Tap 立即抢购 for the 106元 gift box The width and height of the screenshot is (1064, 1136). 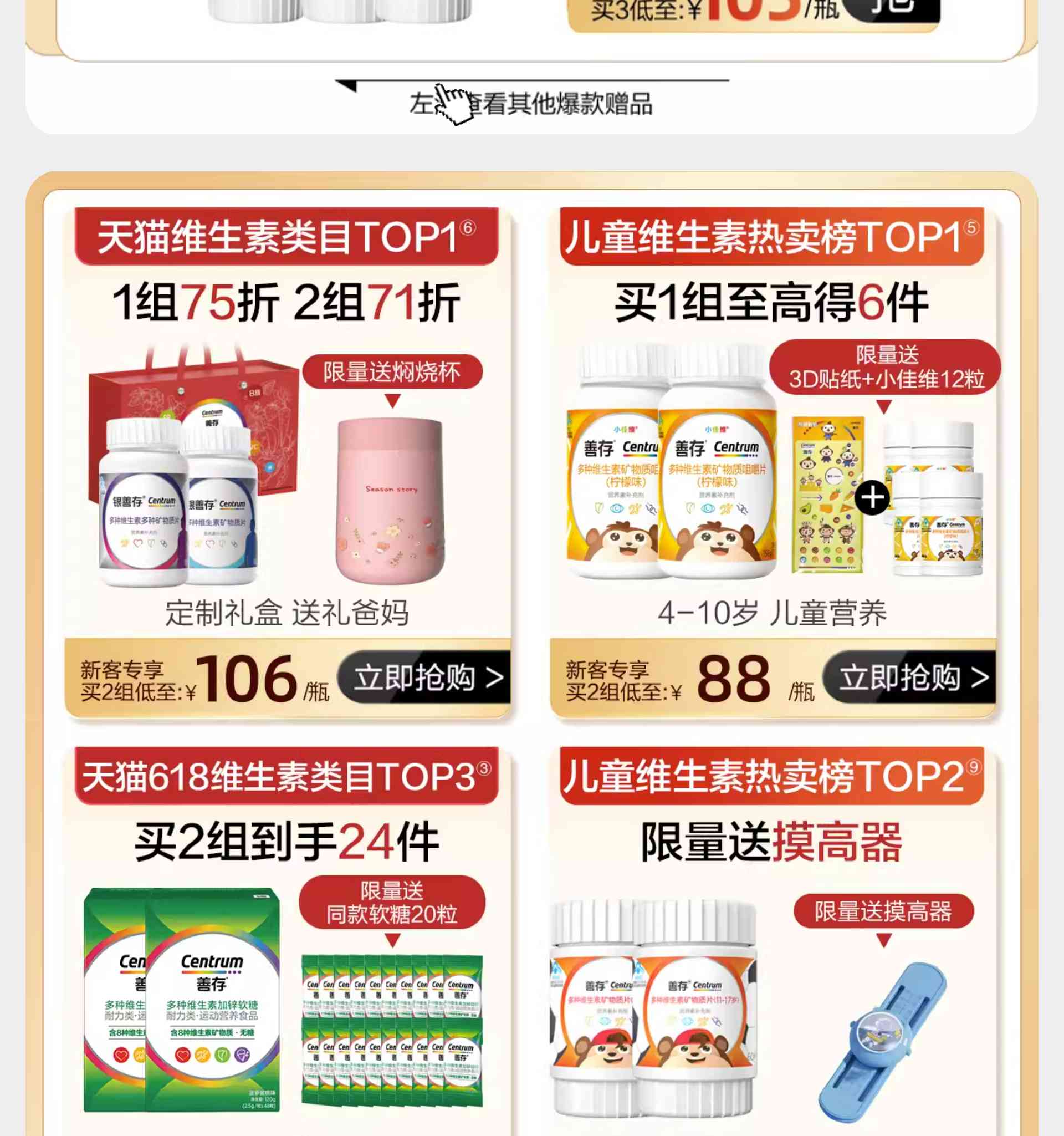[x=426, y=677]
